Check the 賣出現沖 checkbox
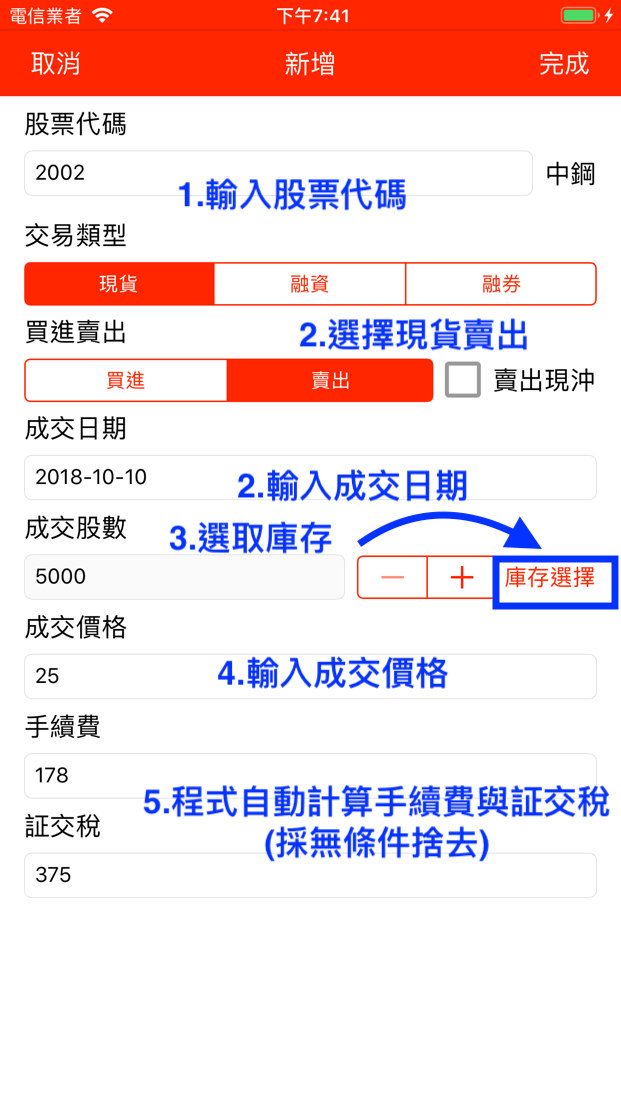The height and width of the screenshot is (1104, 621). (x=463, y=380)
